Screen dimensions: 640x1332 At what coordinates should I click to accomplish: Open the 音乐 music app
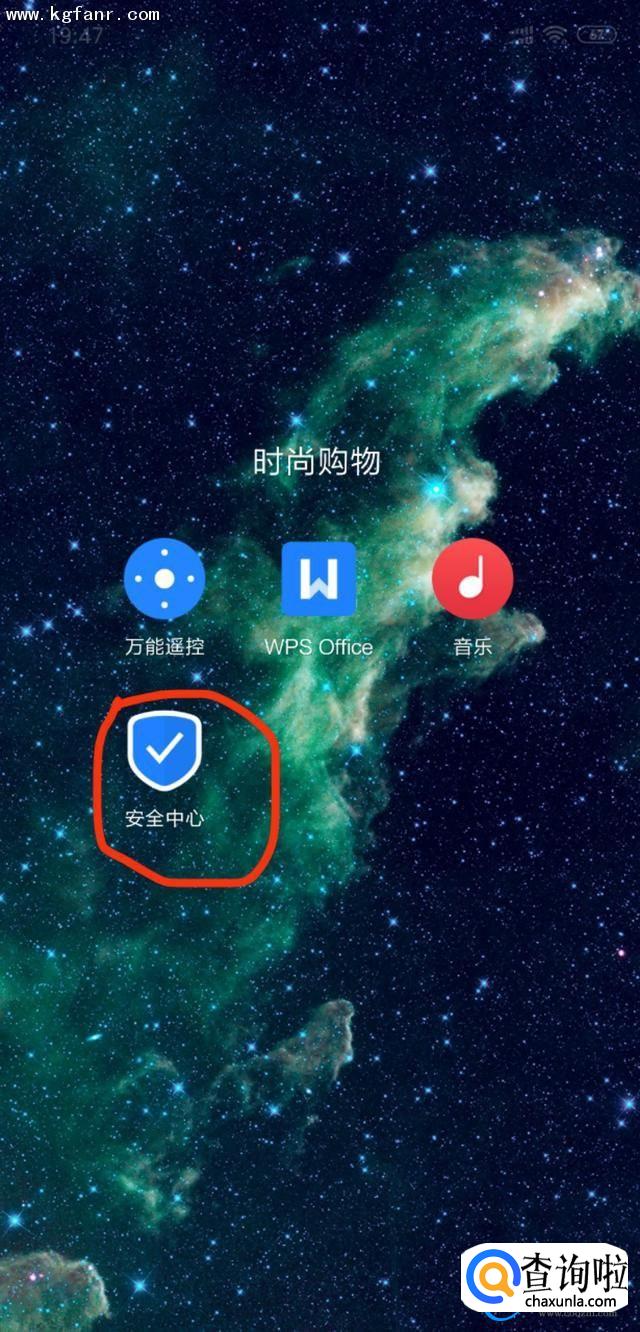[472, 579]
